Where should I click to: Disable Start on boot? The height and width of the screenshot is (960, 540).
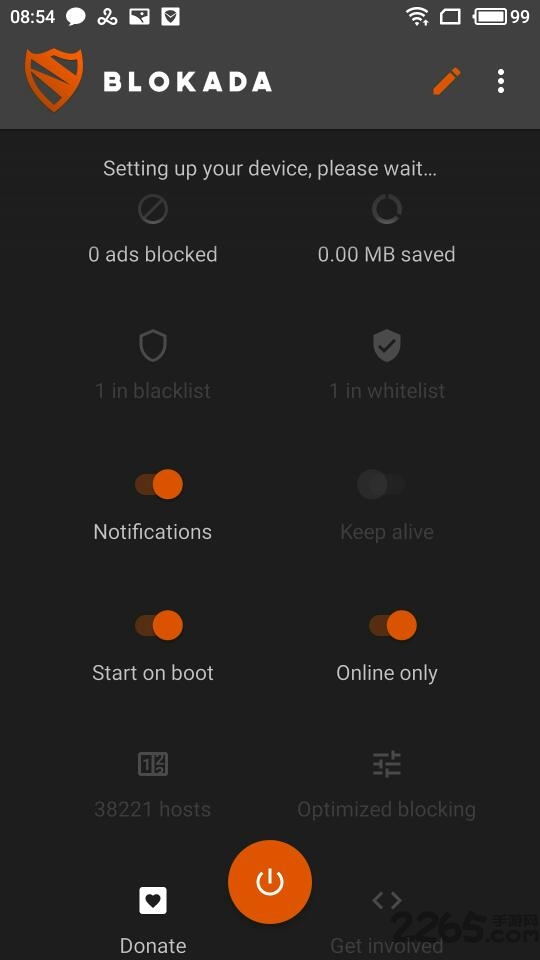[159, 626]
